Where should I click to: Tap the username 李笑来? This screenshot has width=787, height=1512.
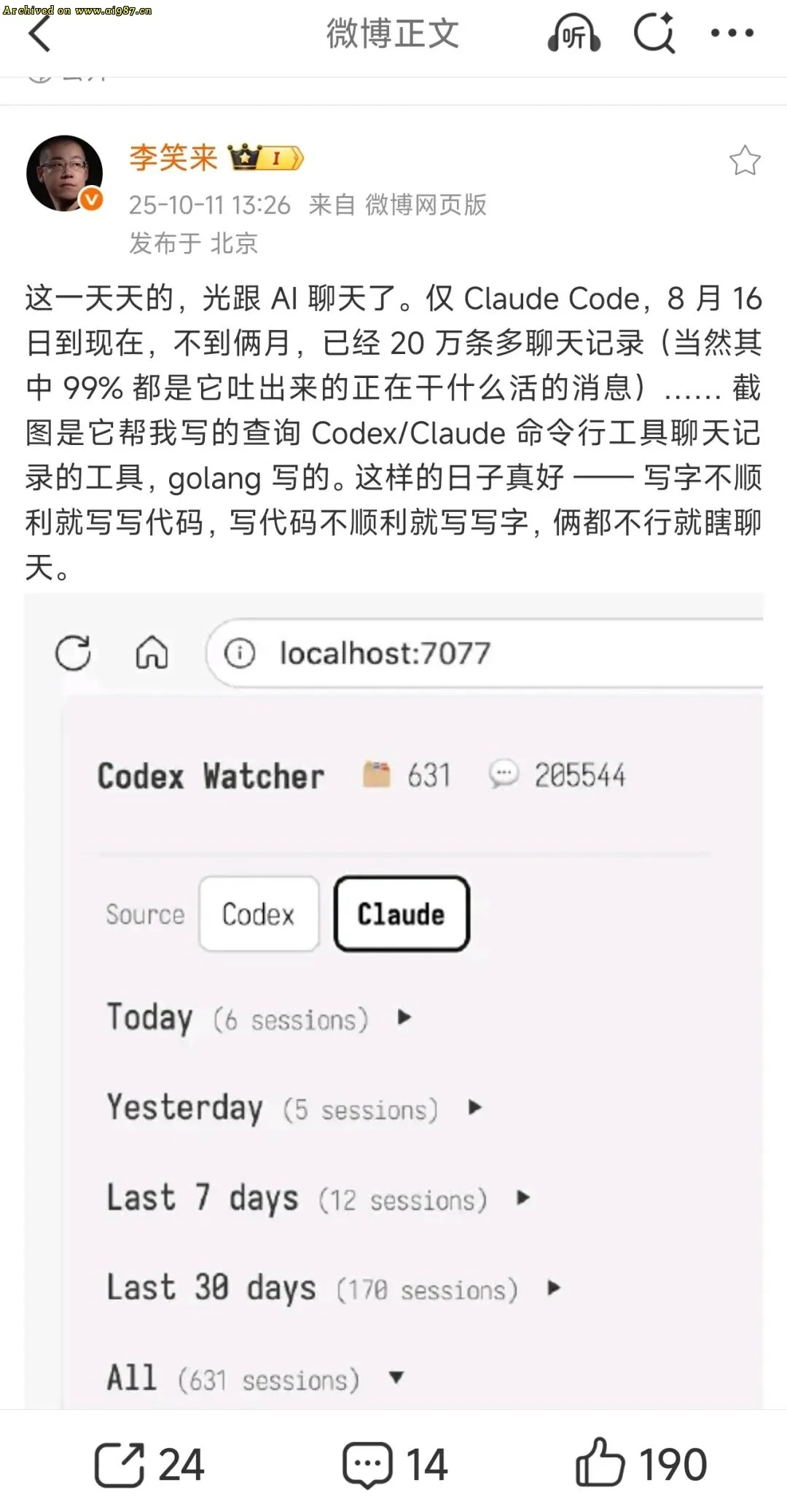173,157
